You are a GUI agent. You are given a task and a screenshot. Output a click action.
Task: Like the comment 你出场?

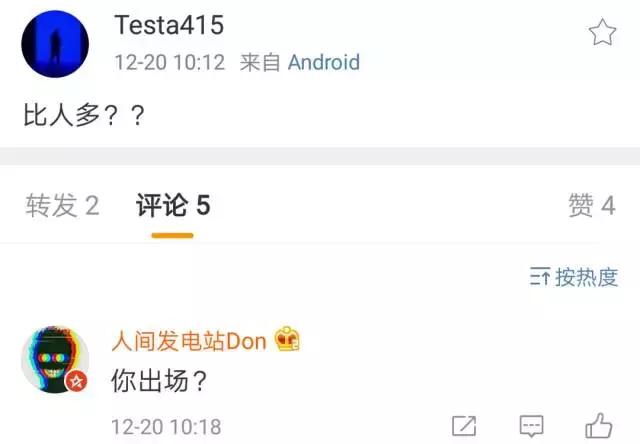point(599,425)
